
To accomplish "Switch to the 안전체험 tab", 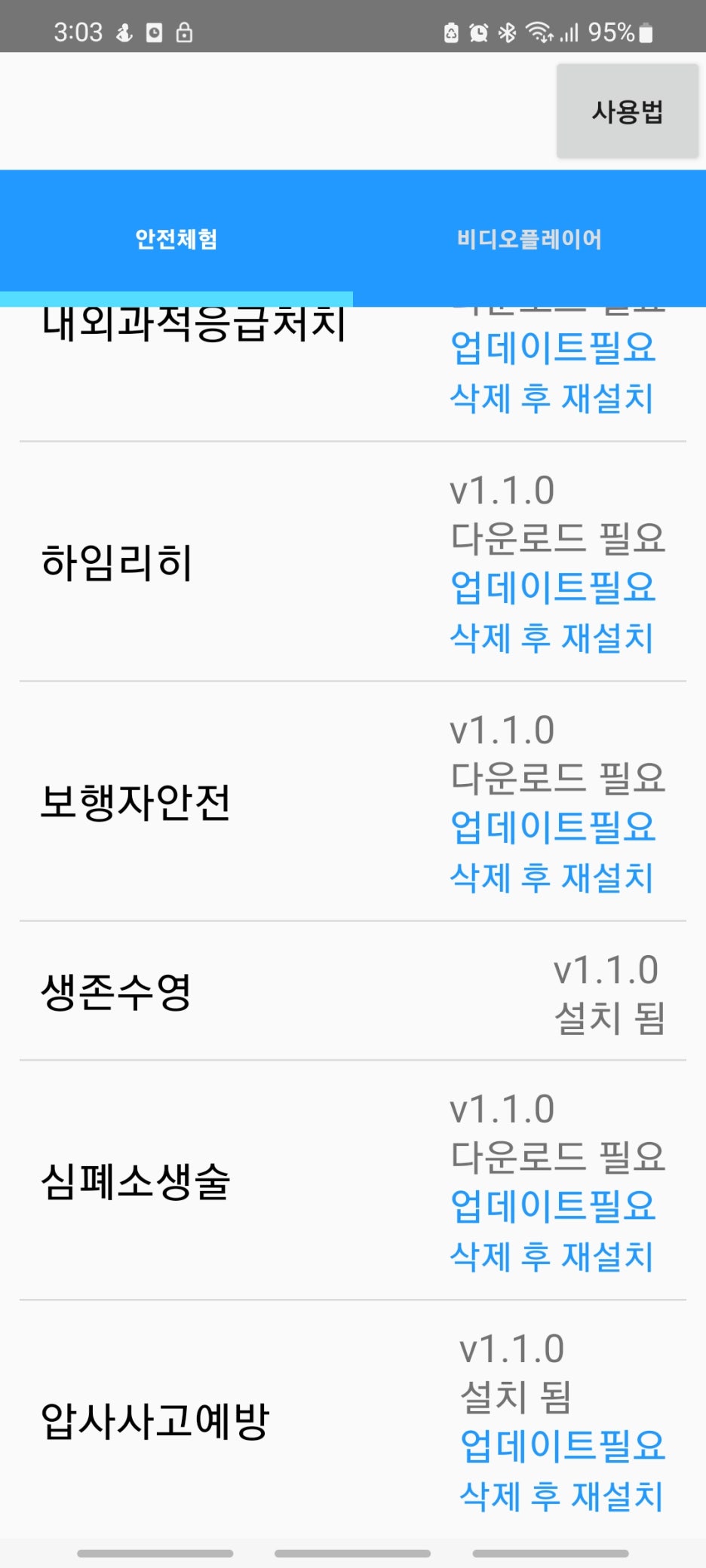I will [x=176, y=239].
